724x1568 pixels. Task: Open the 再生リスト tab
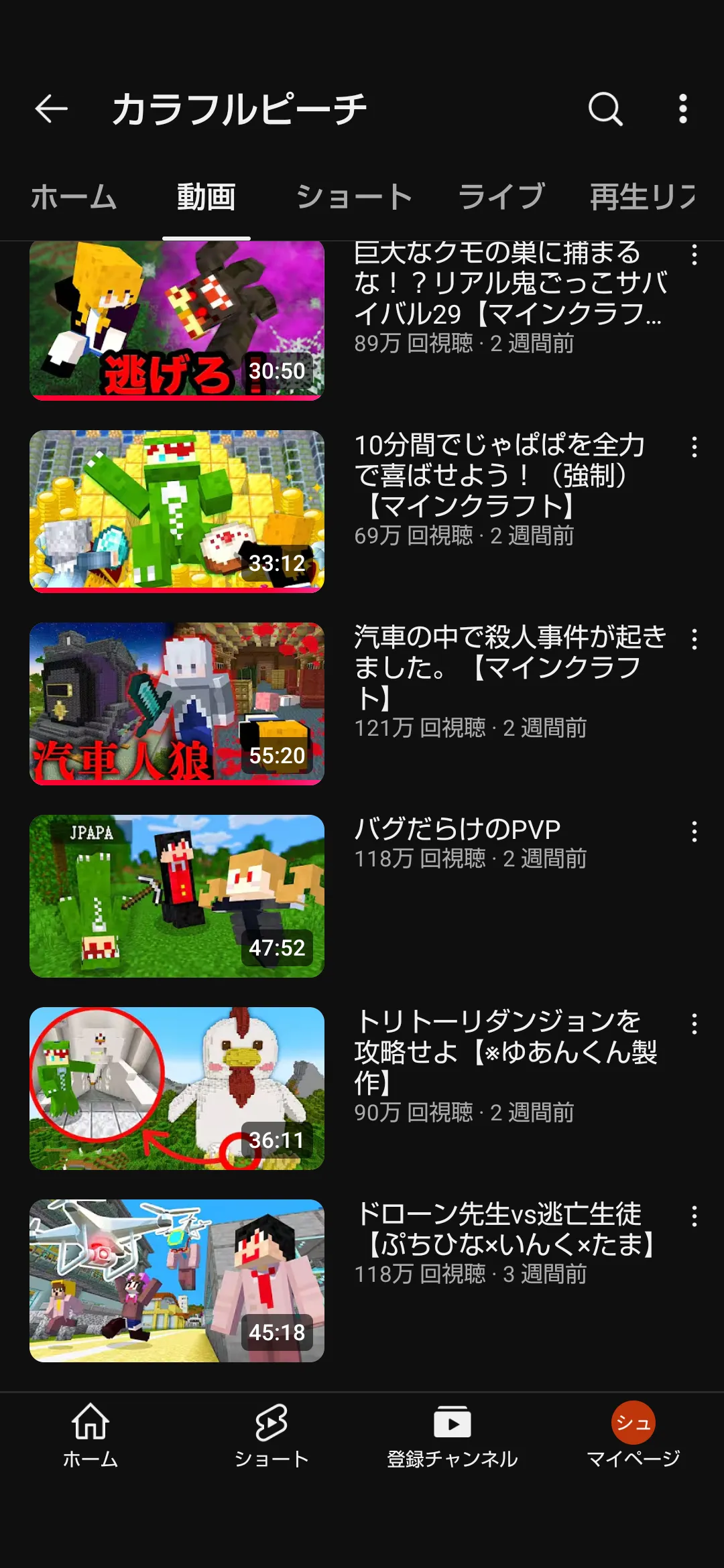coord(642,197)
